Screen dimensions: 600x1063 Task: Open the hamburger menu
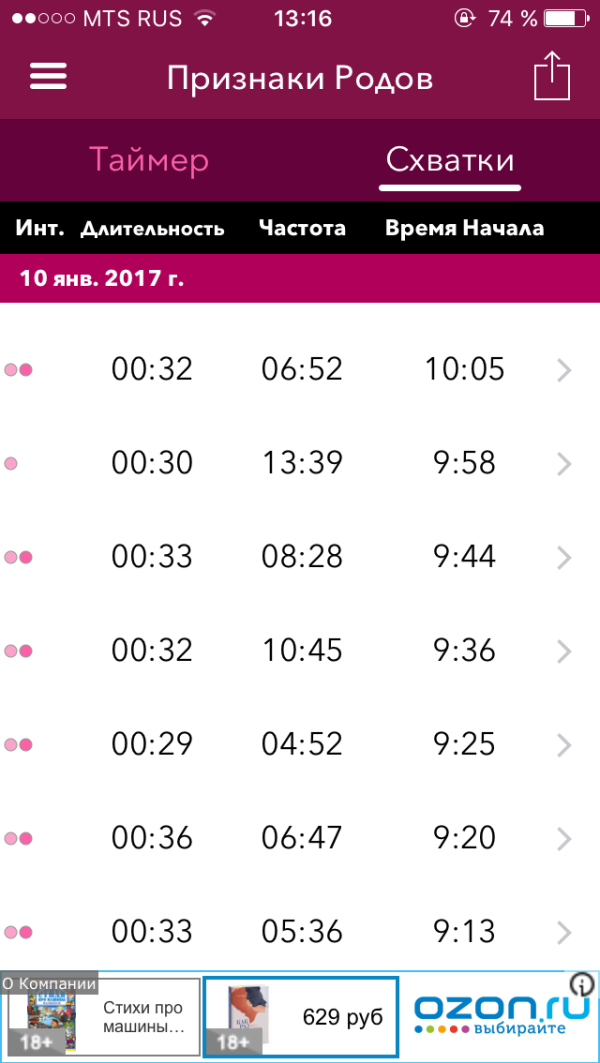coord(48,77)
